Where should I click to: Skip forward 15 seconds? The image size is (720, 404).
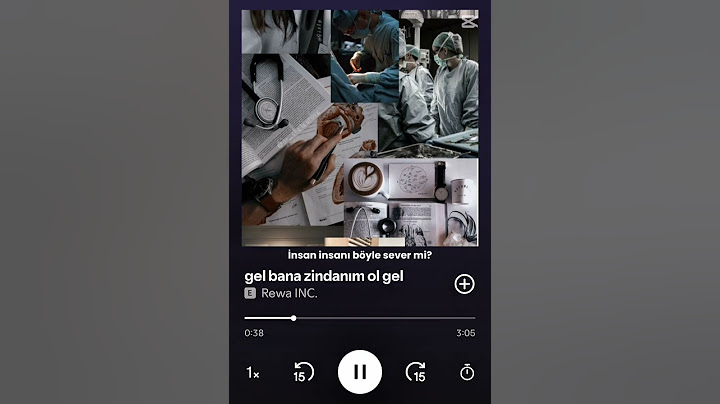coord(416,372)
